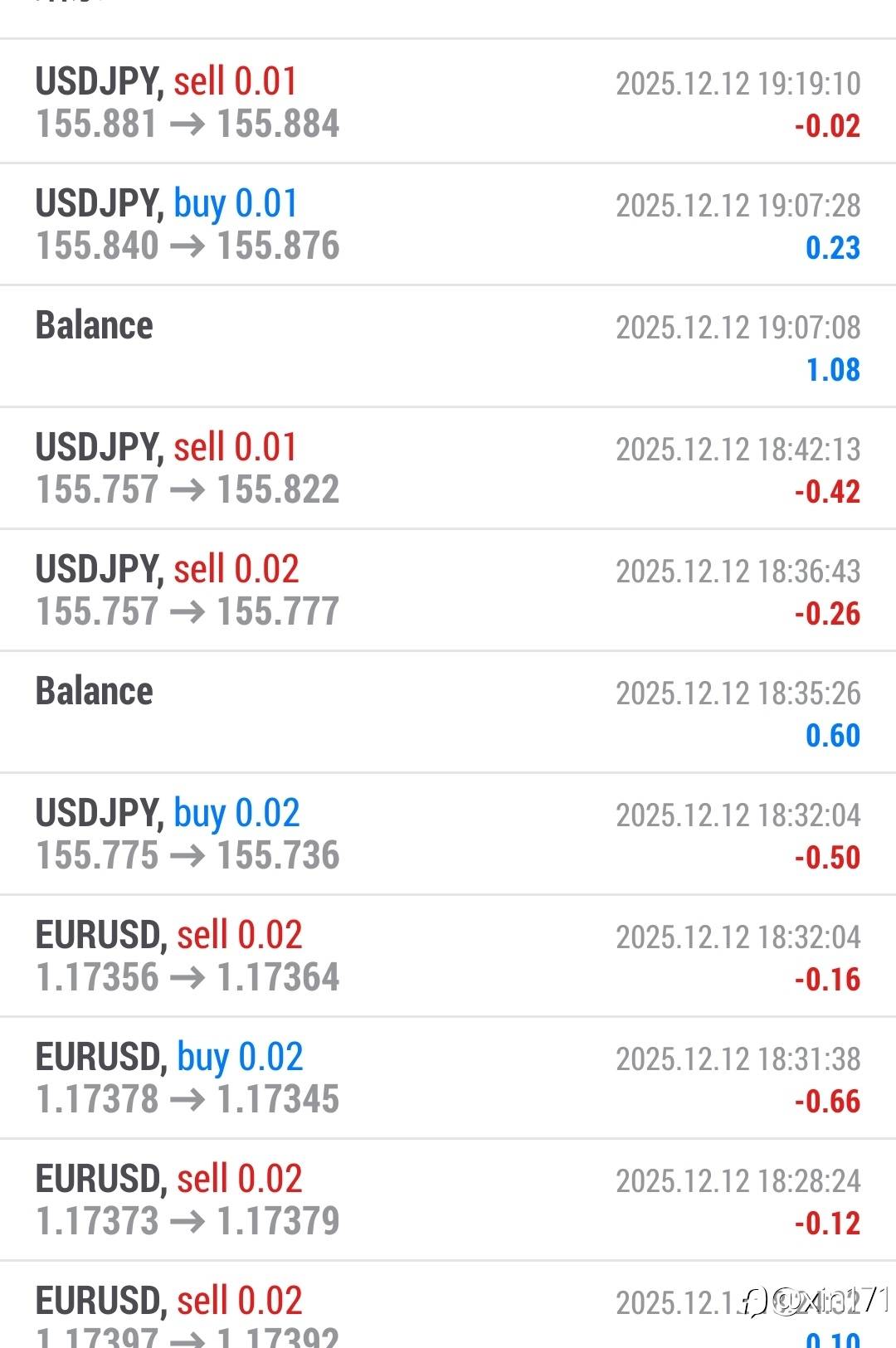The height and width of the screenshot is (1348, 896).
Task: Select the EURUSD sell trade opened at 1.17373
Action: [448, 1200]
